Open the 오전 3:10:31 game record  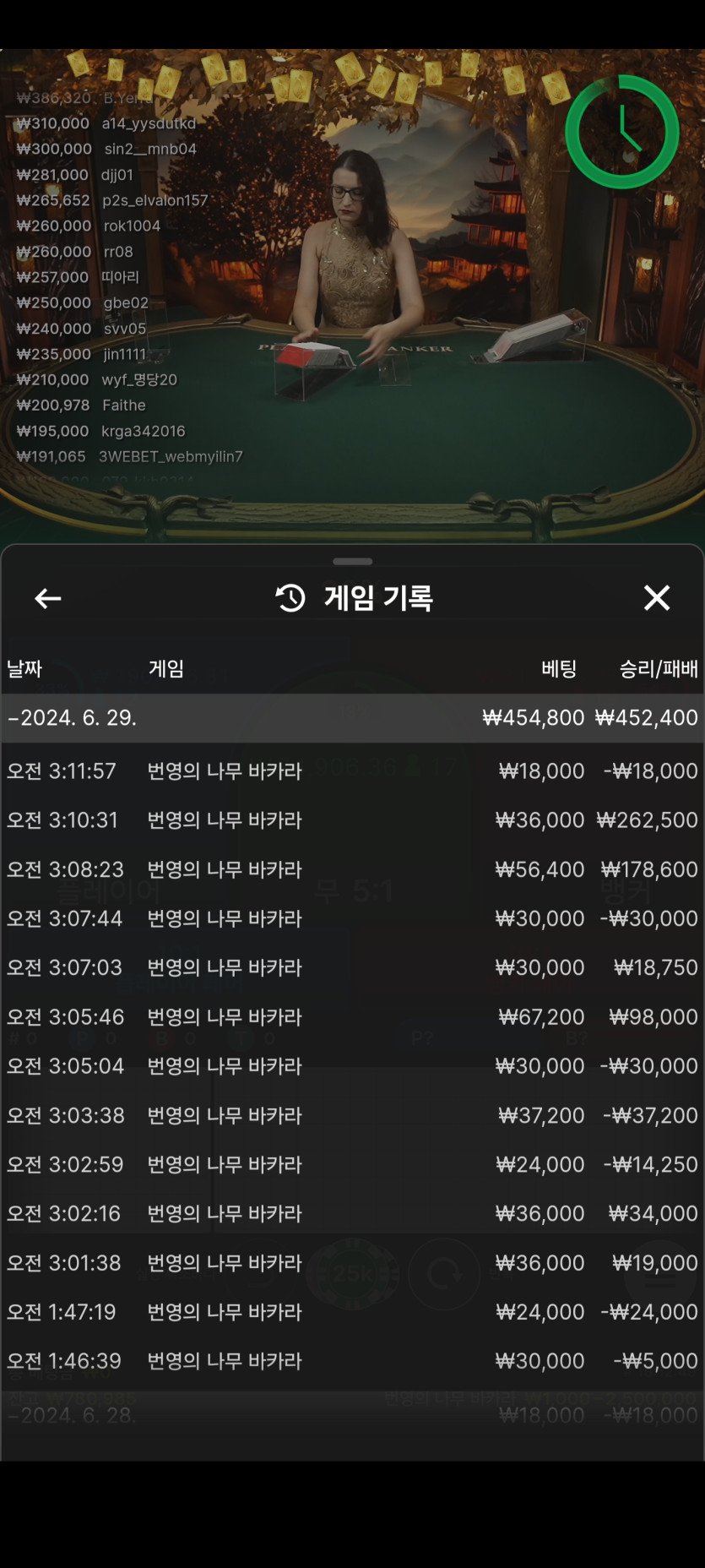352,819
